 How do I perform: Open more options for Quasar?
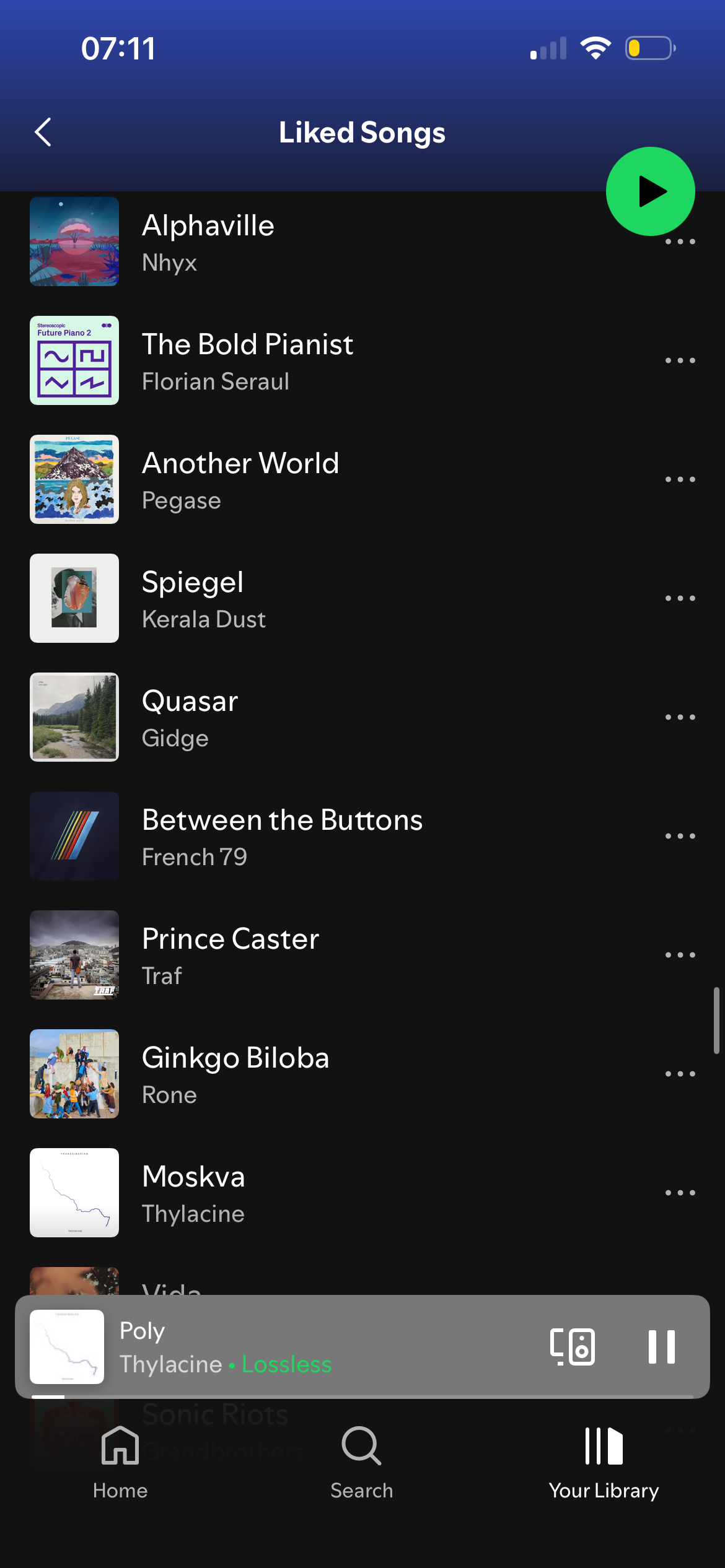pos(680,717)
